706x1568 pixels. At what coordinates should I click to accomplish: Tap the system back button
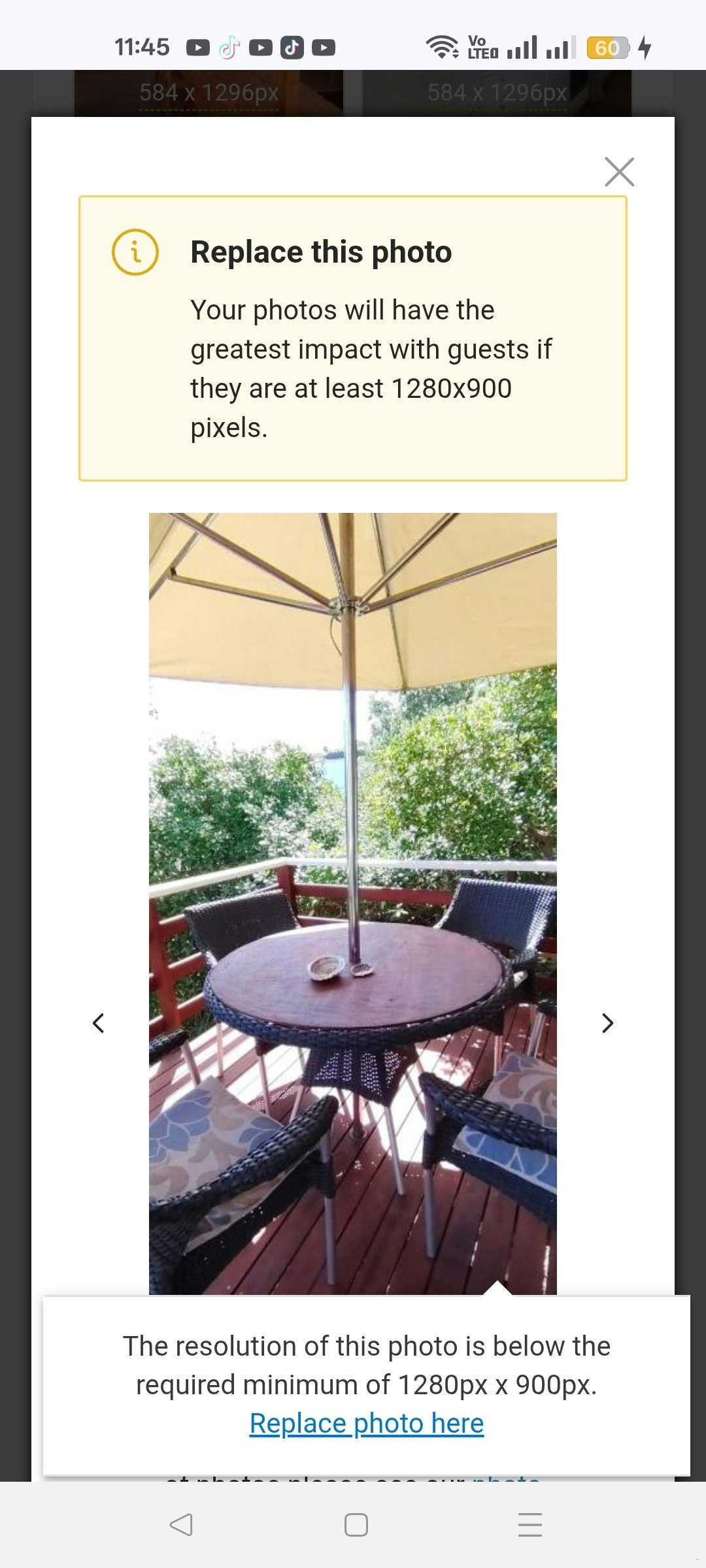point(180,1524)
